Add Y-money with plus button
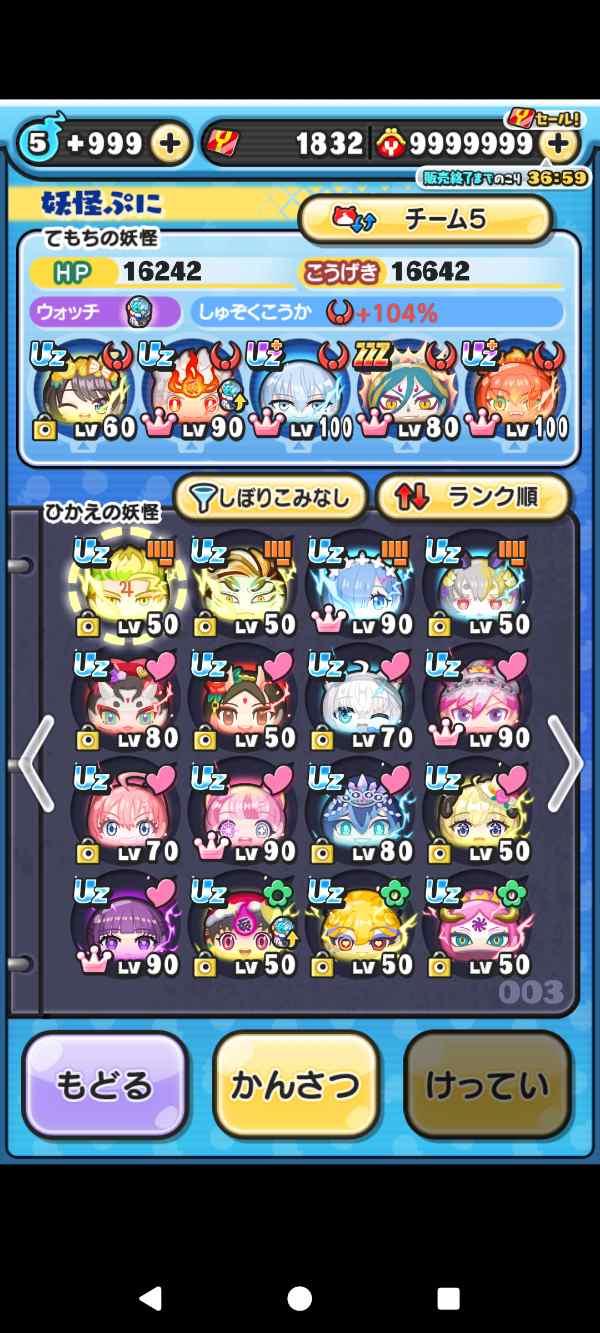The height and width of the screenshot is (1333, 600). (x=560, y=144)
